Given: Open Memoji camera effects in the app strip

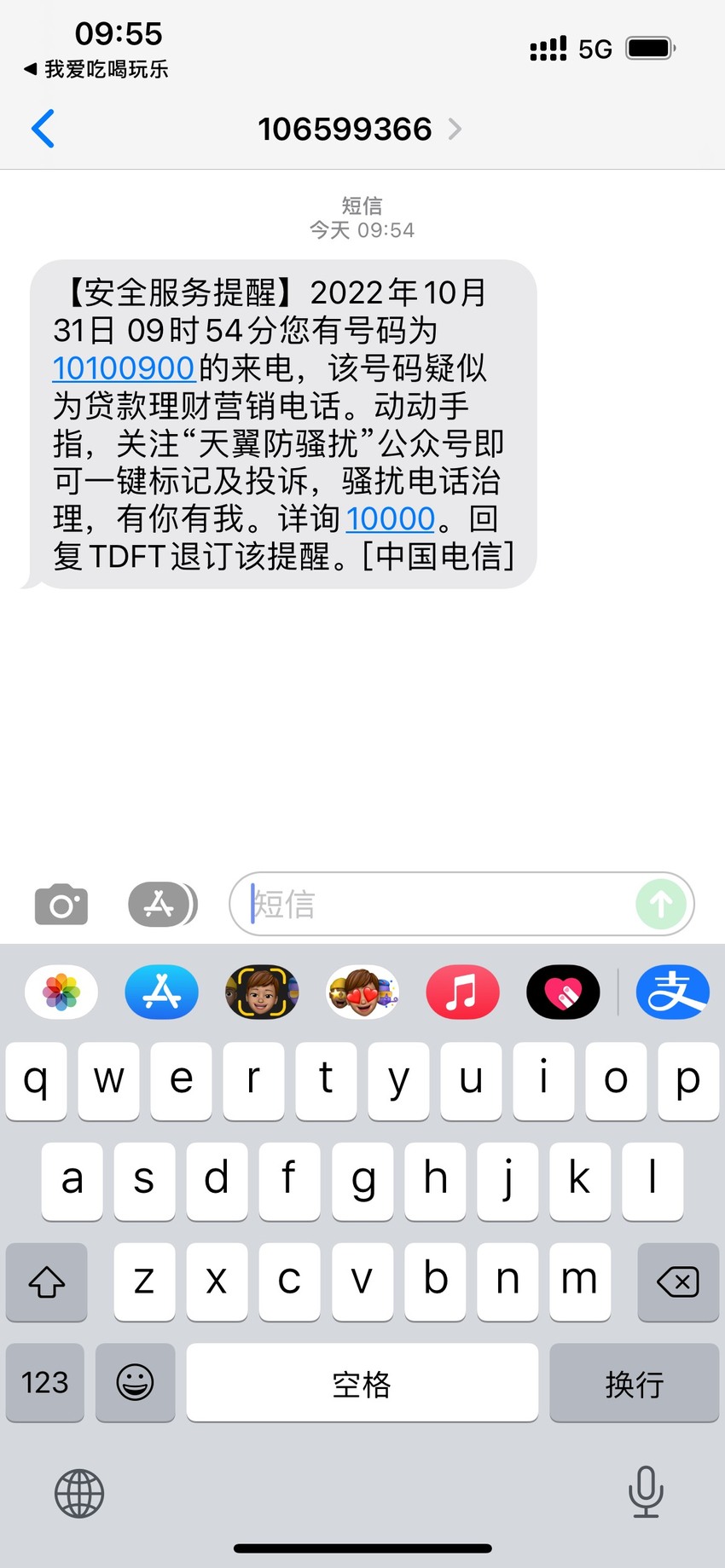Looking at the screenshot, I should [262, 992].
